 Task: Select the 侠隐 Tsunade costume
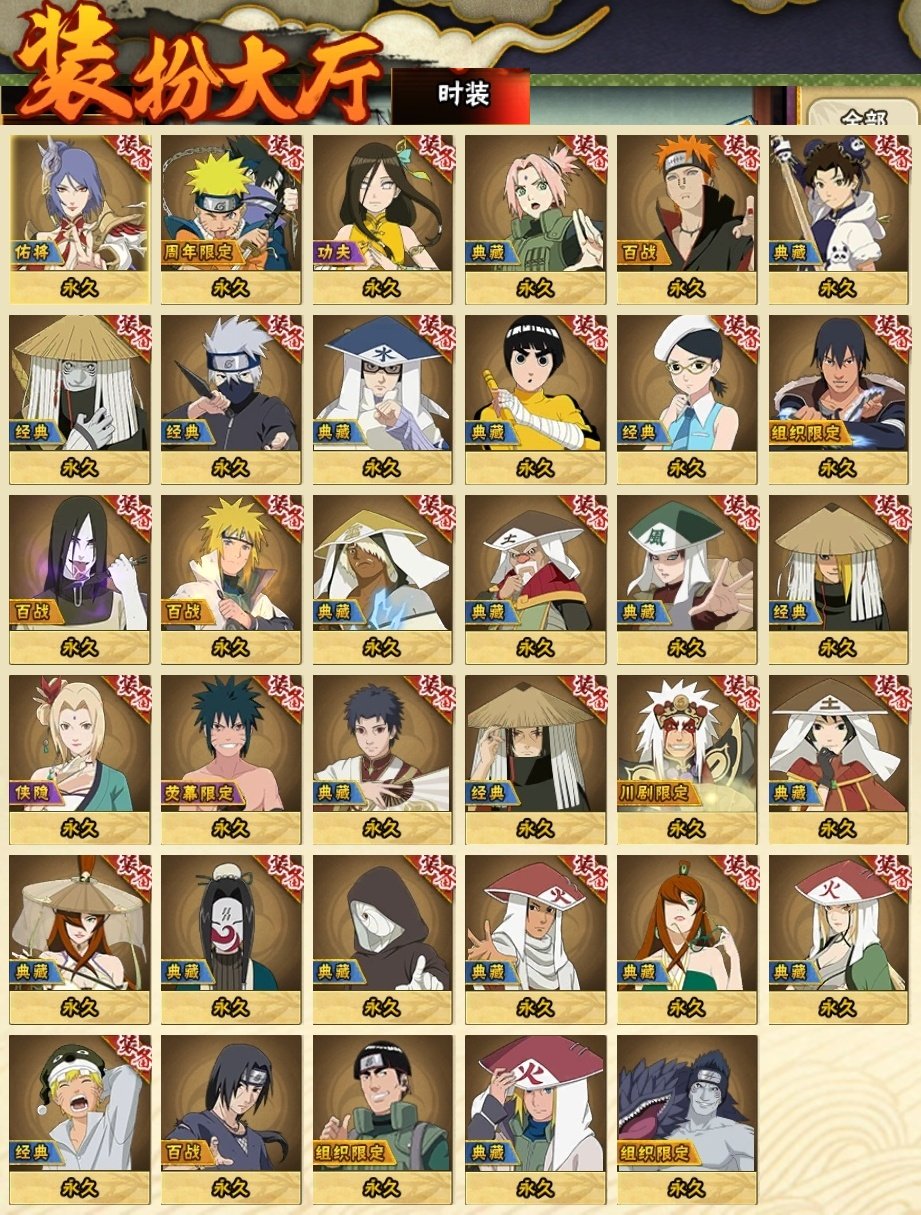[x=80, y=760]
